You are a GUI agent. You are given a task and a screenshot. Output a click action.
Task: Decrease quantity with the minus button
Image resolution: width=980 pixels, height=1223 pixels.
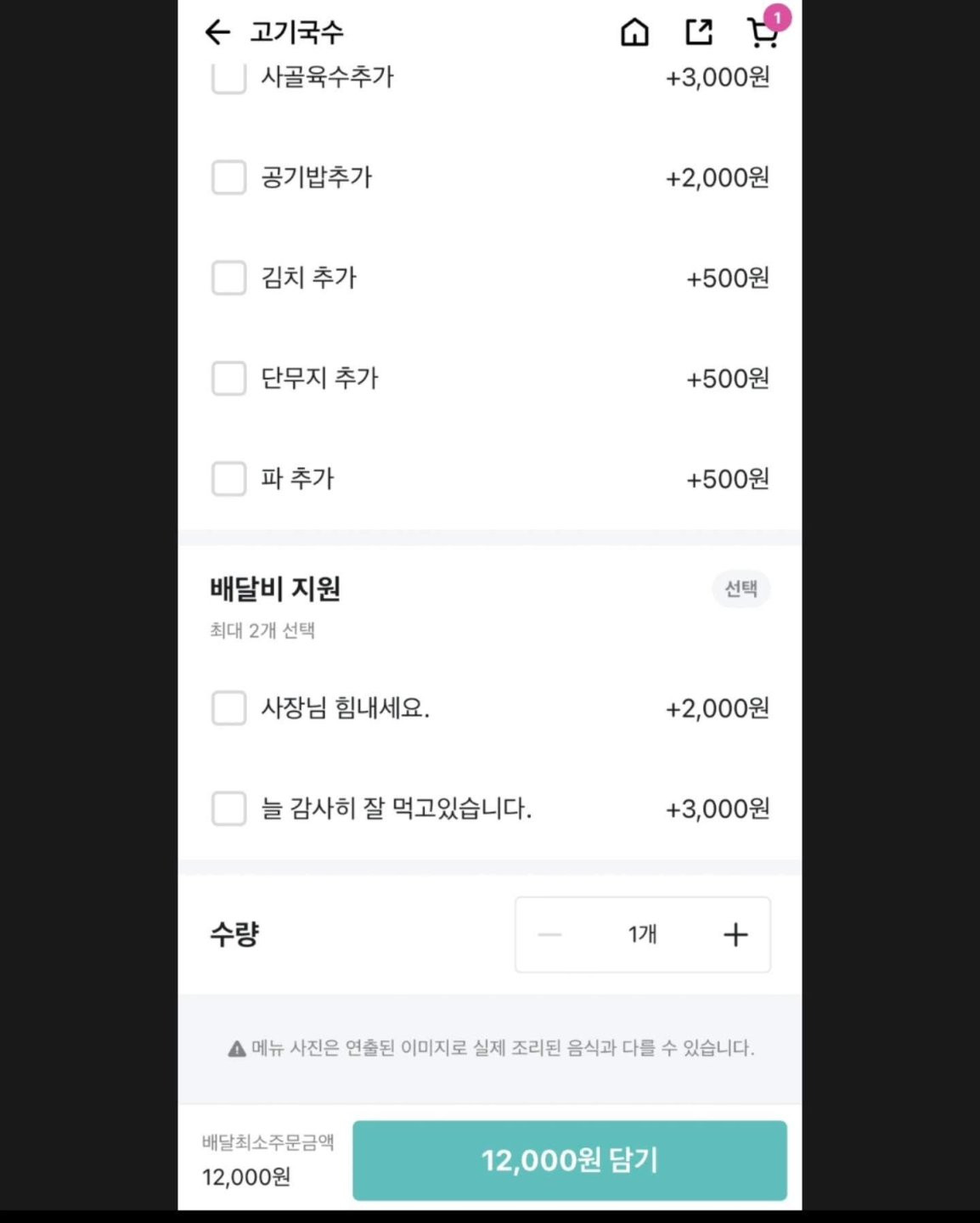point(550,934)
